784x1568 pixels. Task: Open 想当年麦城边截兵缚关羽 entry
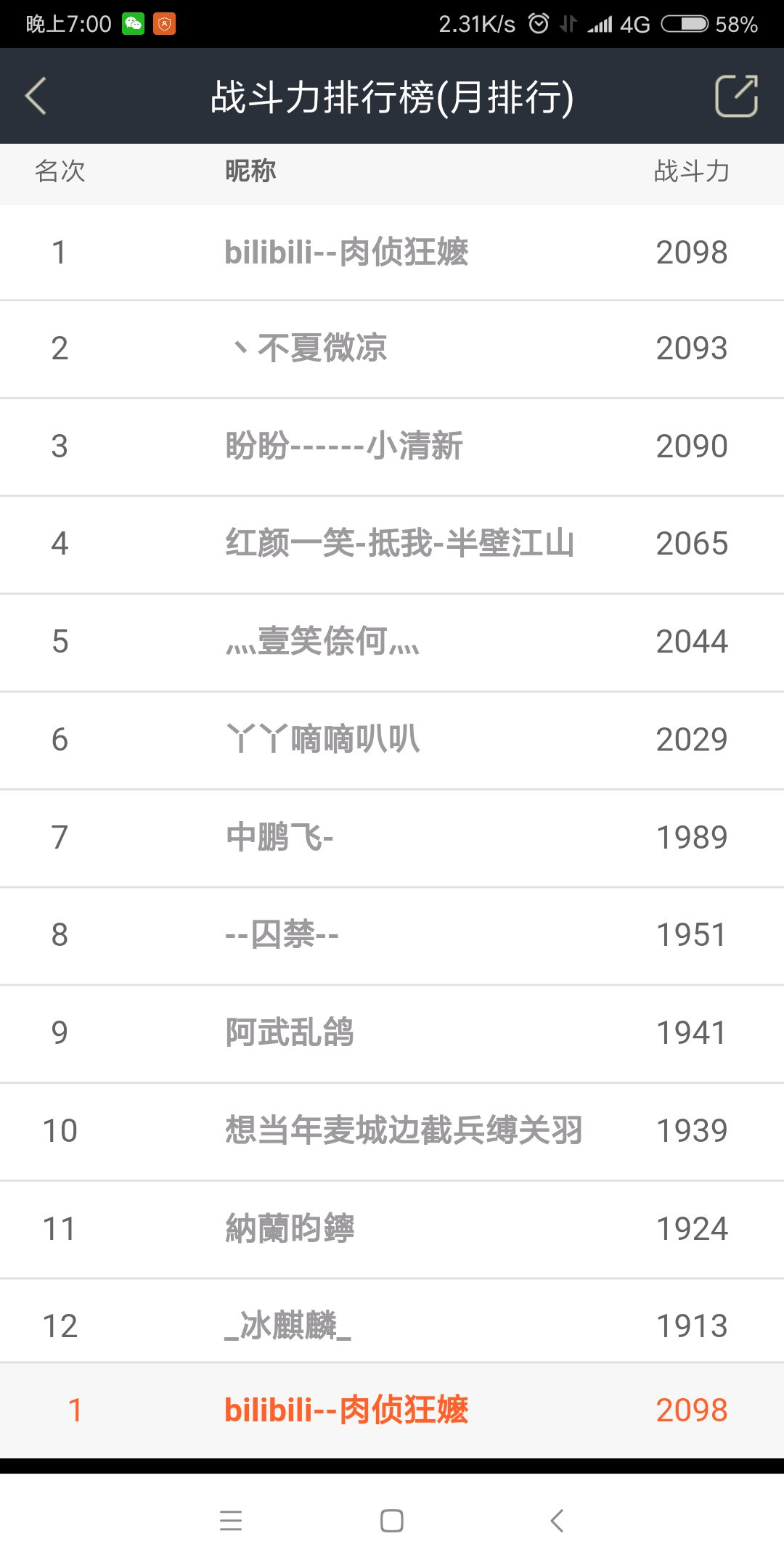tap(392, 1132)
